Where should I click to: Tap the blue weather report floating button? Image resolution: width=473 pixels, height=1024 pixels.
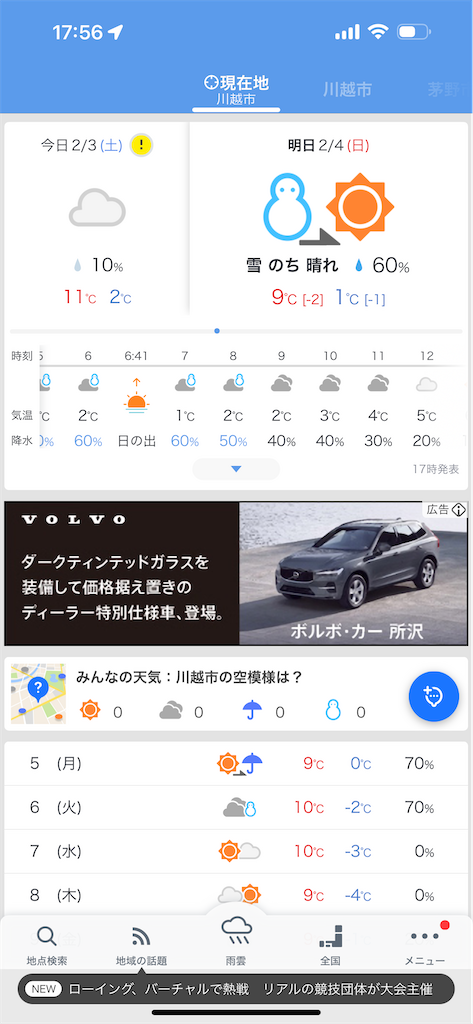pos(434,696)
